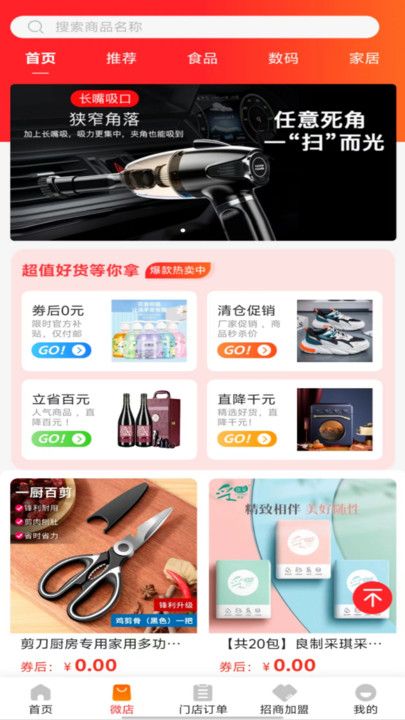Switch to the 食品 category tab
The height and width of the screenshot is (720, 405).
tap(202, 58)
